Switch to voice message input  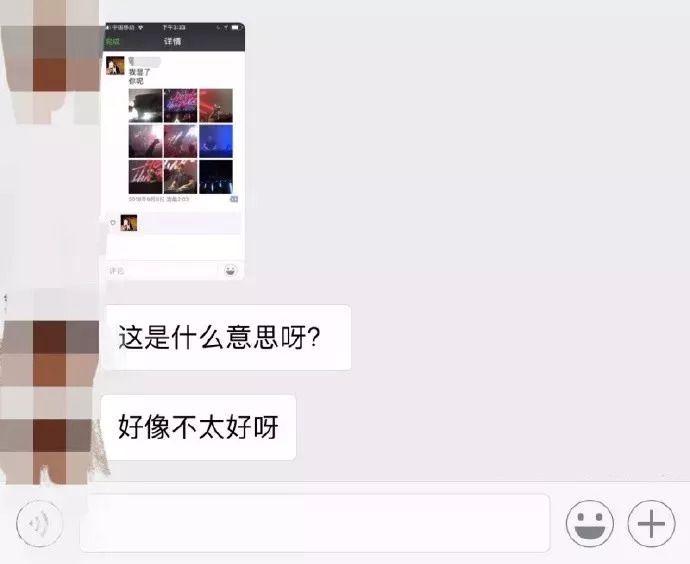click(x=39, y=523)
